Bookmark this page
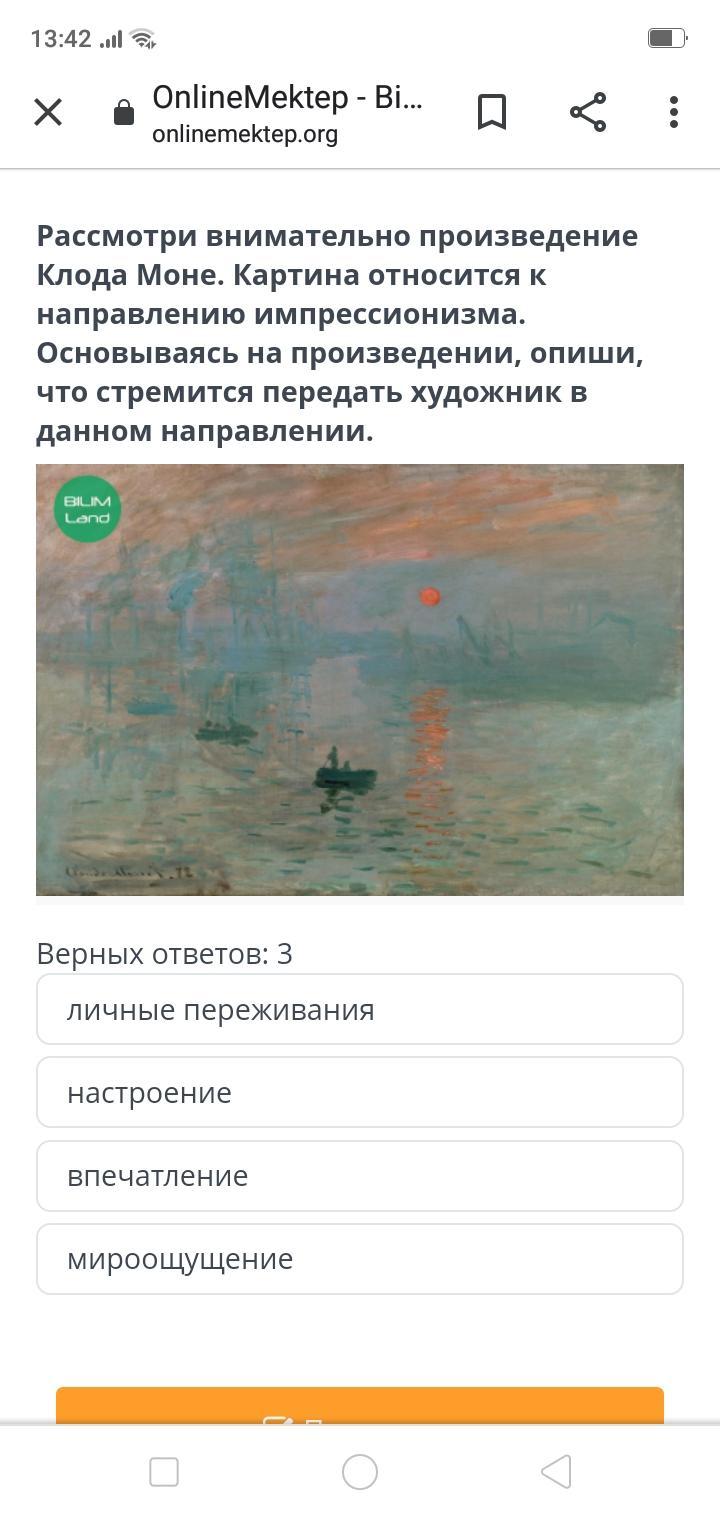Image resolution: width=720 pixels, height=1520 pixels. 491,112
